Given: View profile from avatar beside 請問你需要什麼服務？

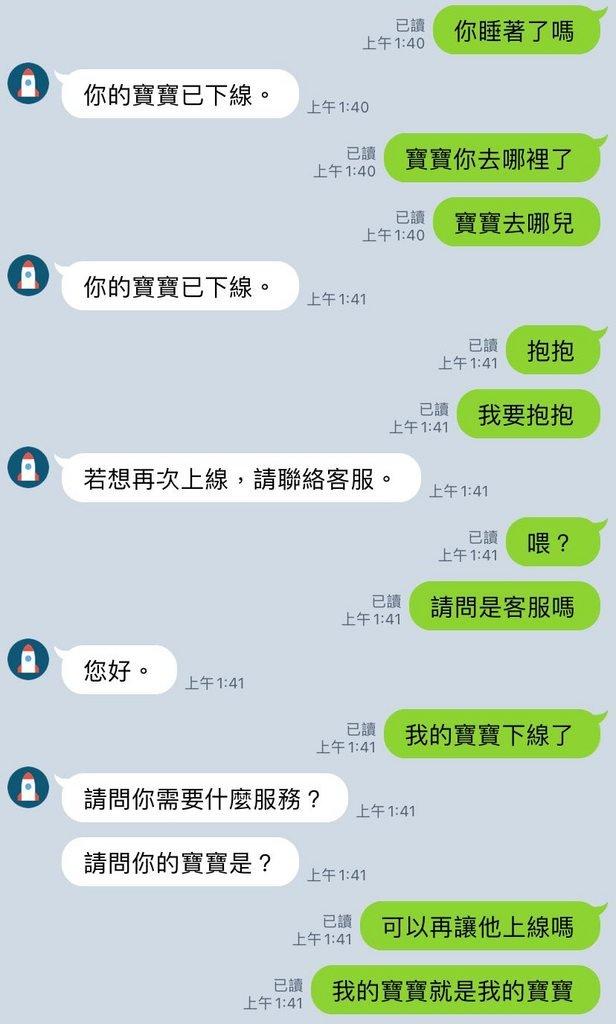Looking at the screenshot, I should click(28, 787).
